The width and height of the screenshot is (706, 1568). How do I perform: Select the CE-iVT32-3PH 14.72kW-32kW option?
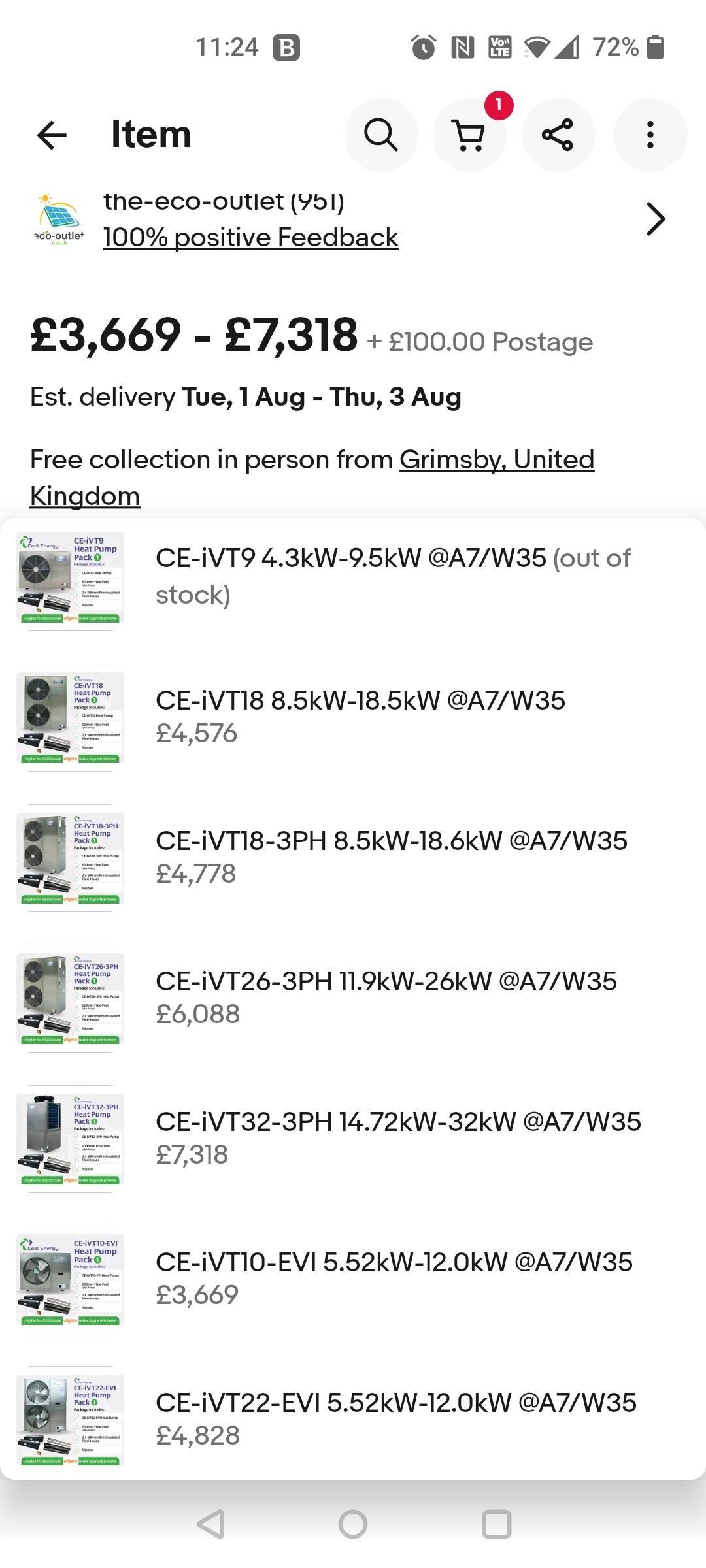coord(353,1137)
